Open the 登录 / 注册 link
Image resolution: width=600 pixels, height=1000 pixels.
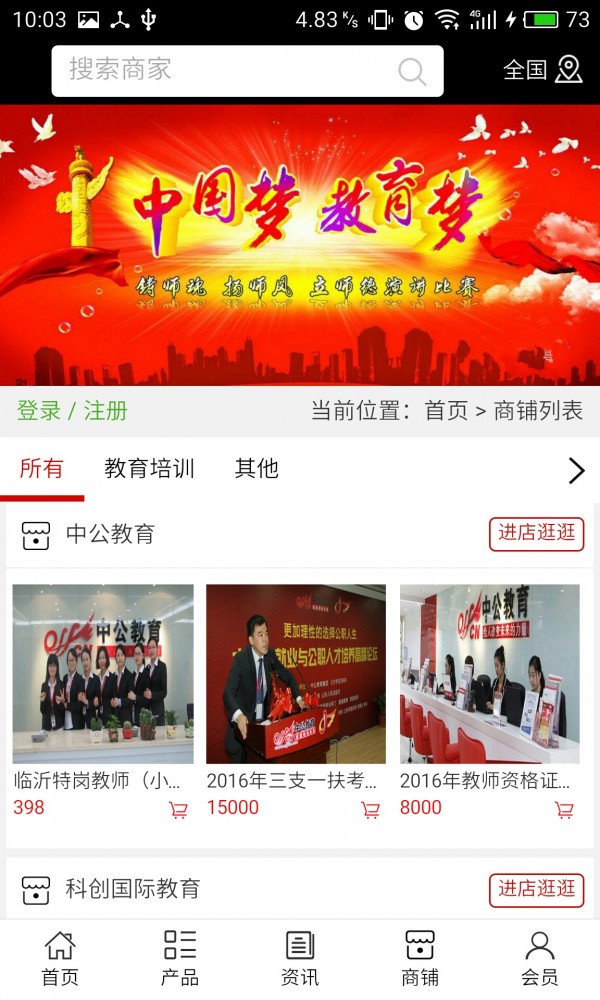click(x=72, y=411)
